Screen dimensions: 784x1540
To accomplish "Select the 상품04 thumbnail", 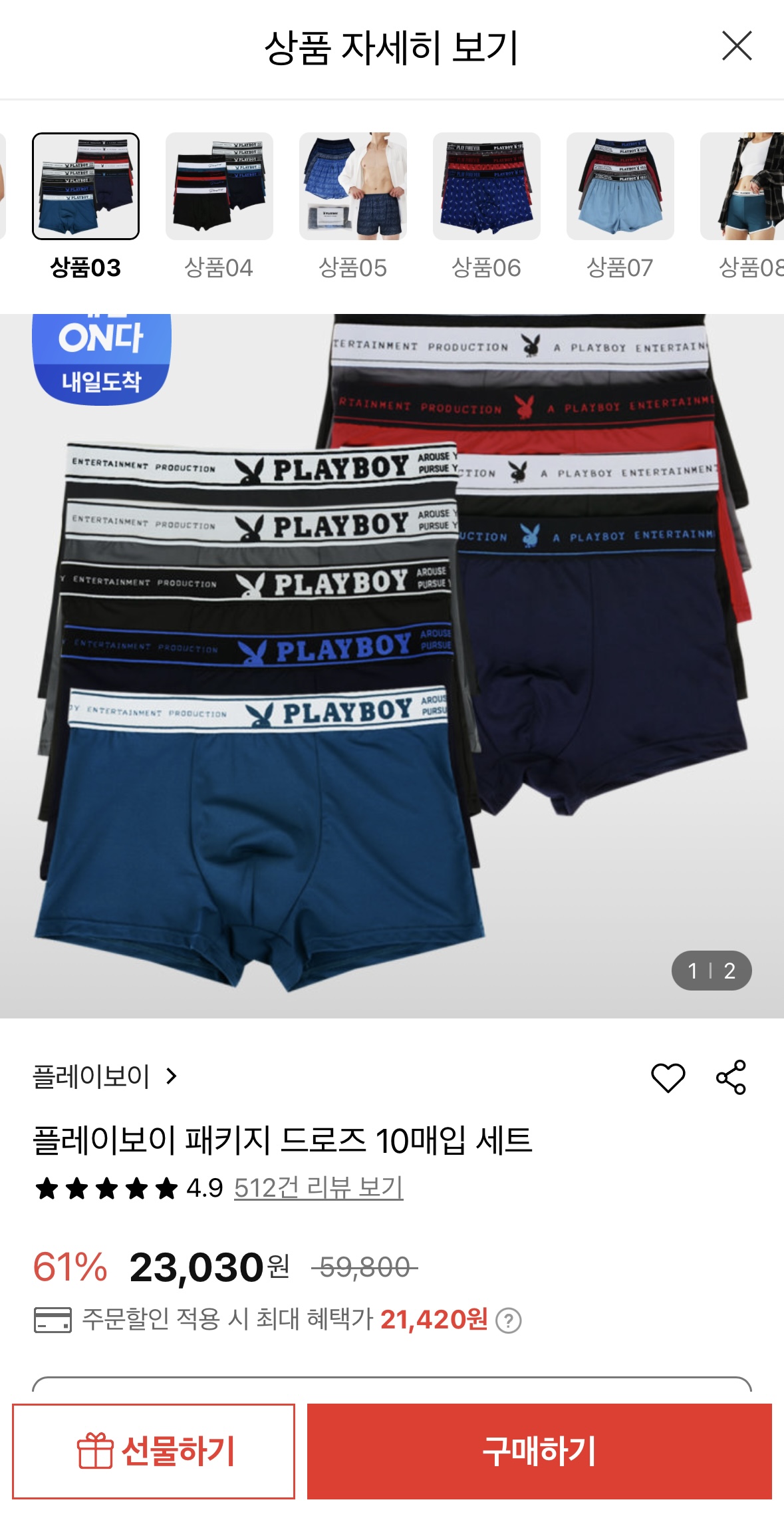I will (x=219, y=186).
